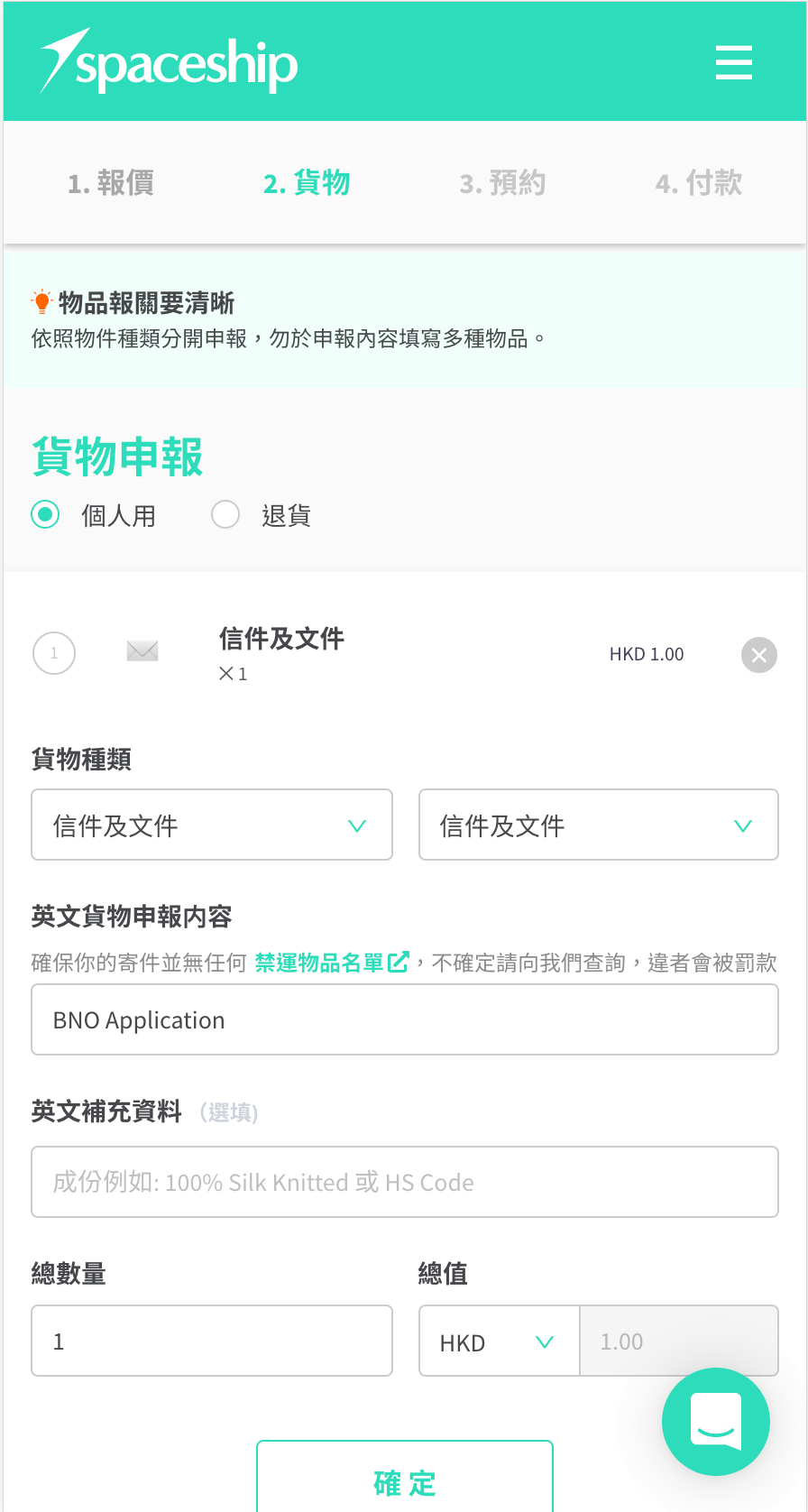808x1512 pixels.
Task: Click the circled quantity badge showing 1
Action: (53, 653)
